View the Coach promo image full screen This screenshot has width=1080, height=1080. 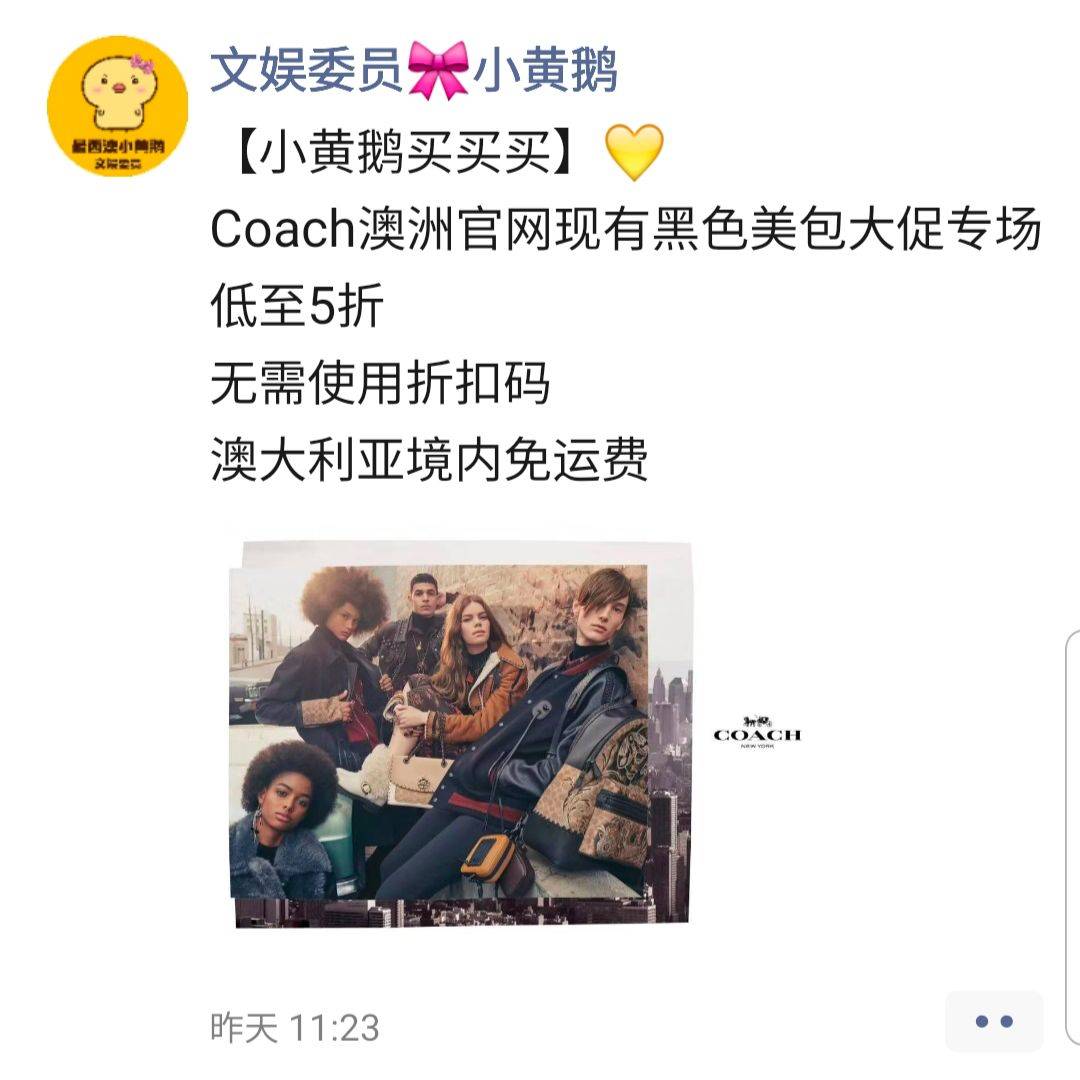460,735
